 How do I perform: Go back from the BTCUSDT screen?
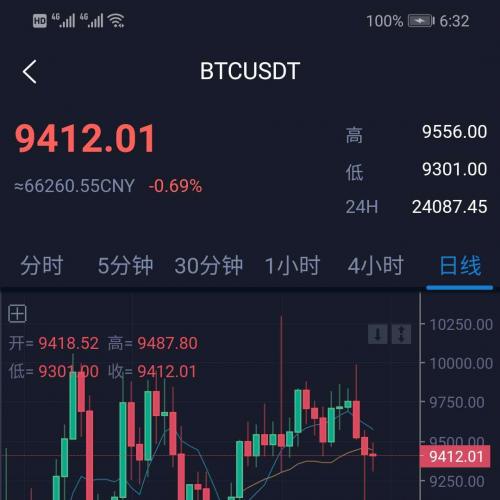pos(29,71)
